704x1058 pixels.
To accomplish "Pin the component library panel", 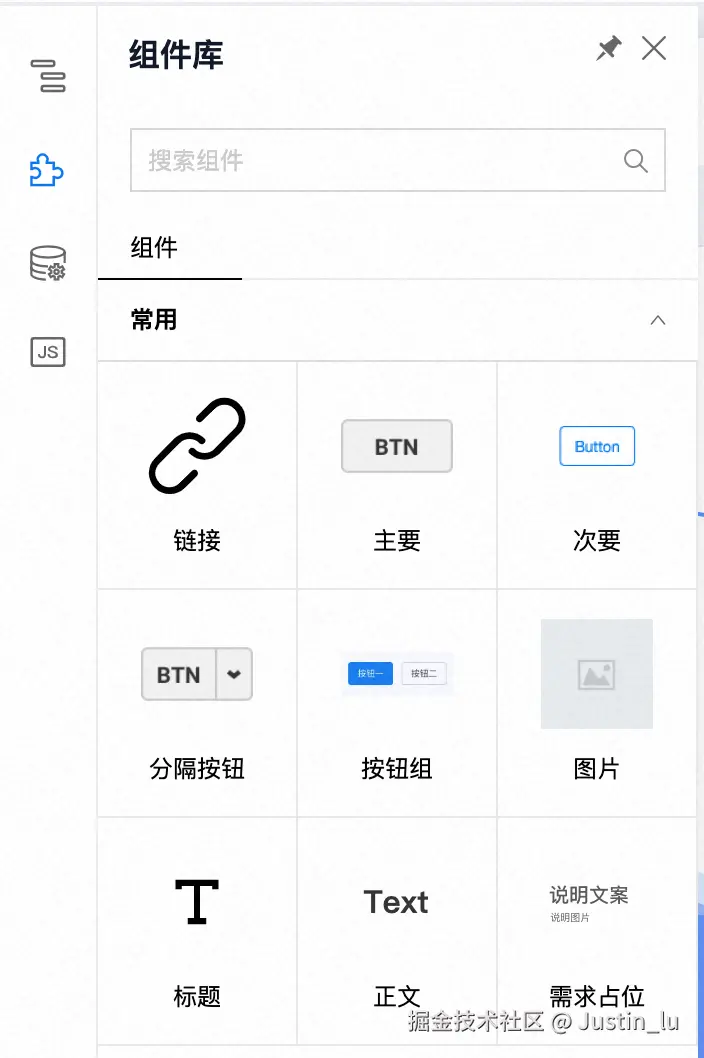I will point(608,48).
